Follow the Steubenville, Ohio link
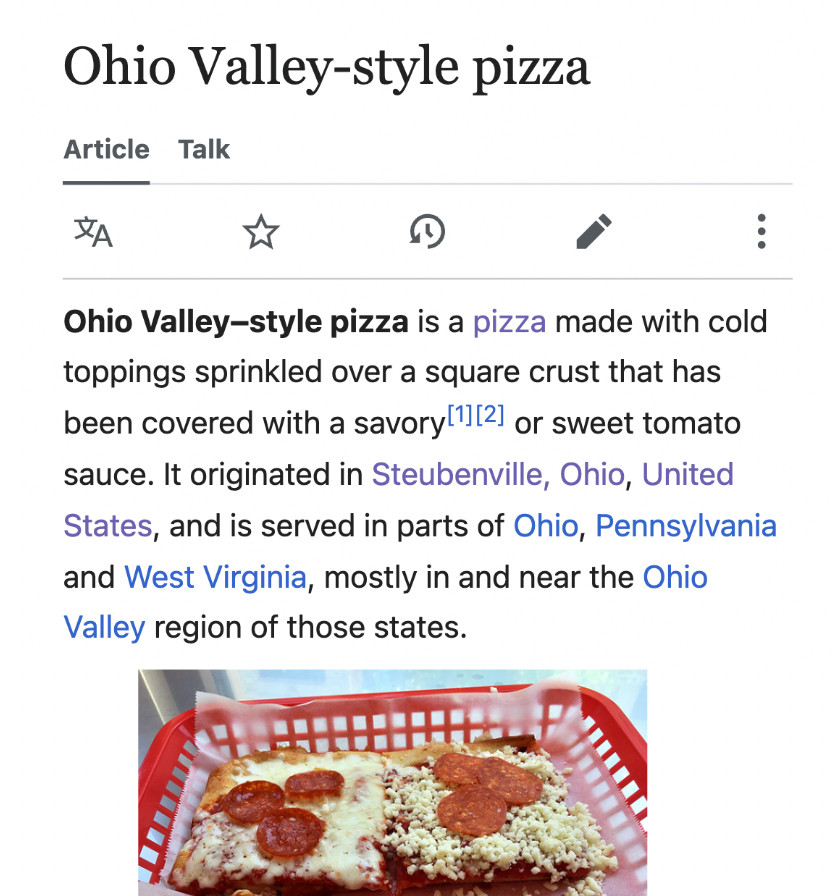 click(498, 474)
